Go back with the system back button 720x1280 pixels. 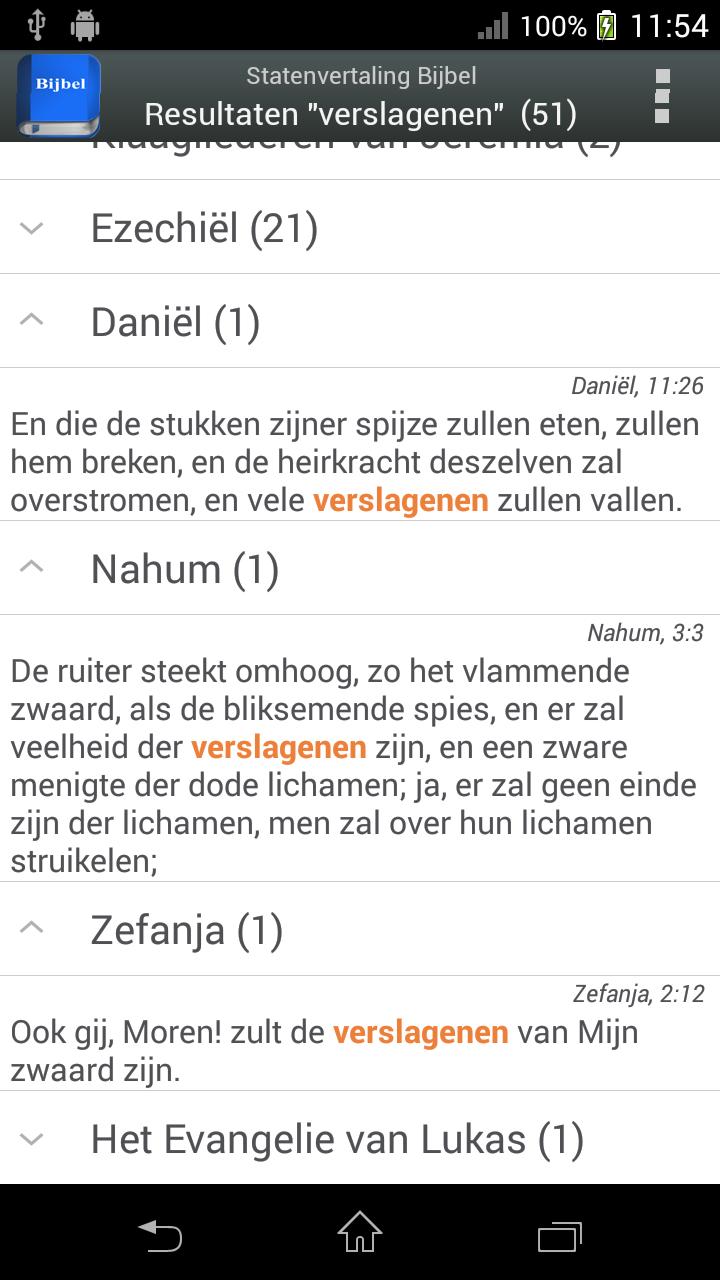(160, 1235)
